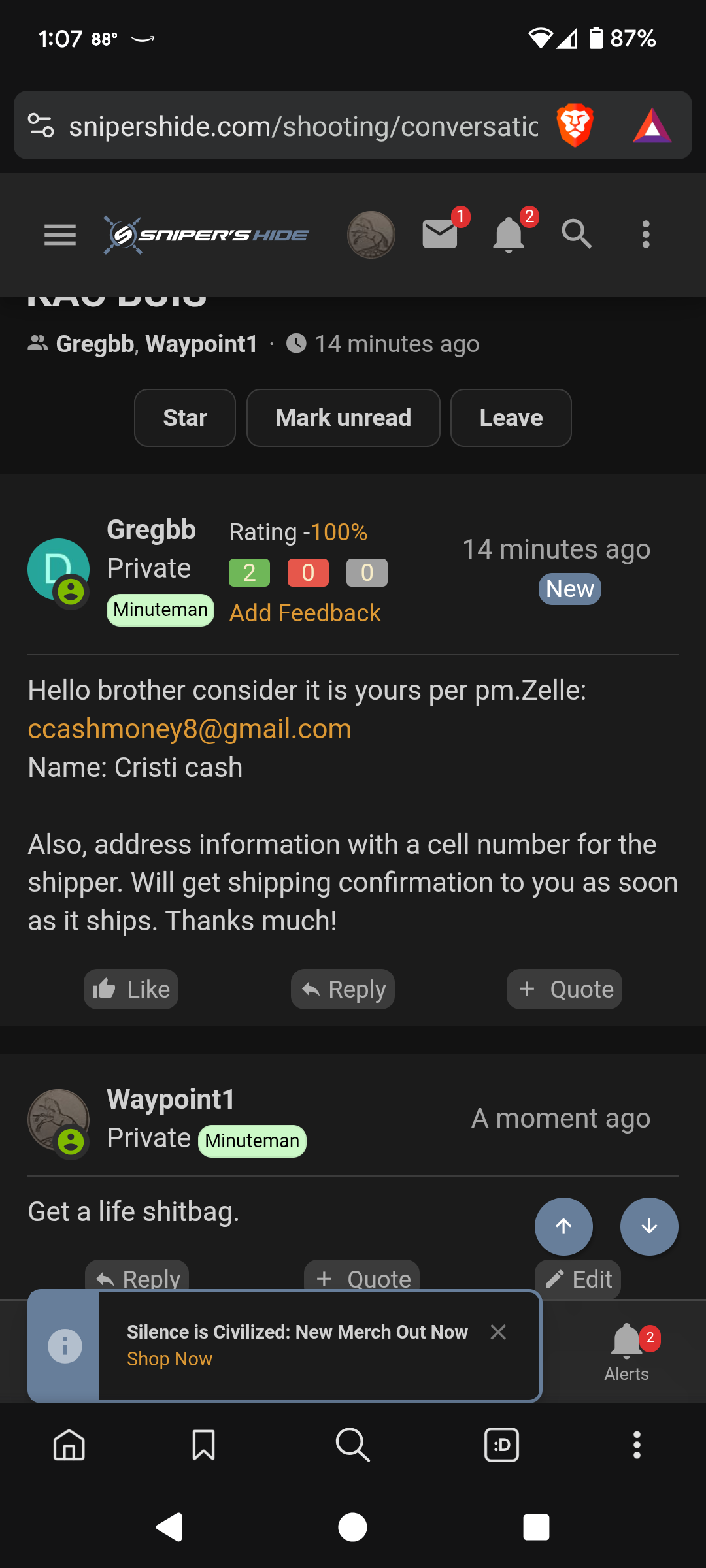
Task: Jump up with the arrow button
Action: pyautogui.click(x=563, y=1226)
